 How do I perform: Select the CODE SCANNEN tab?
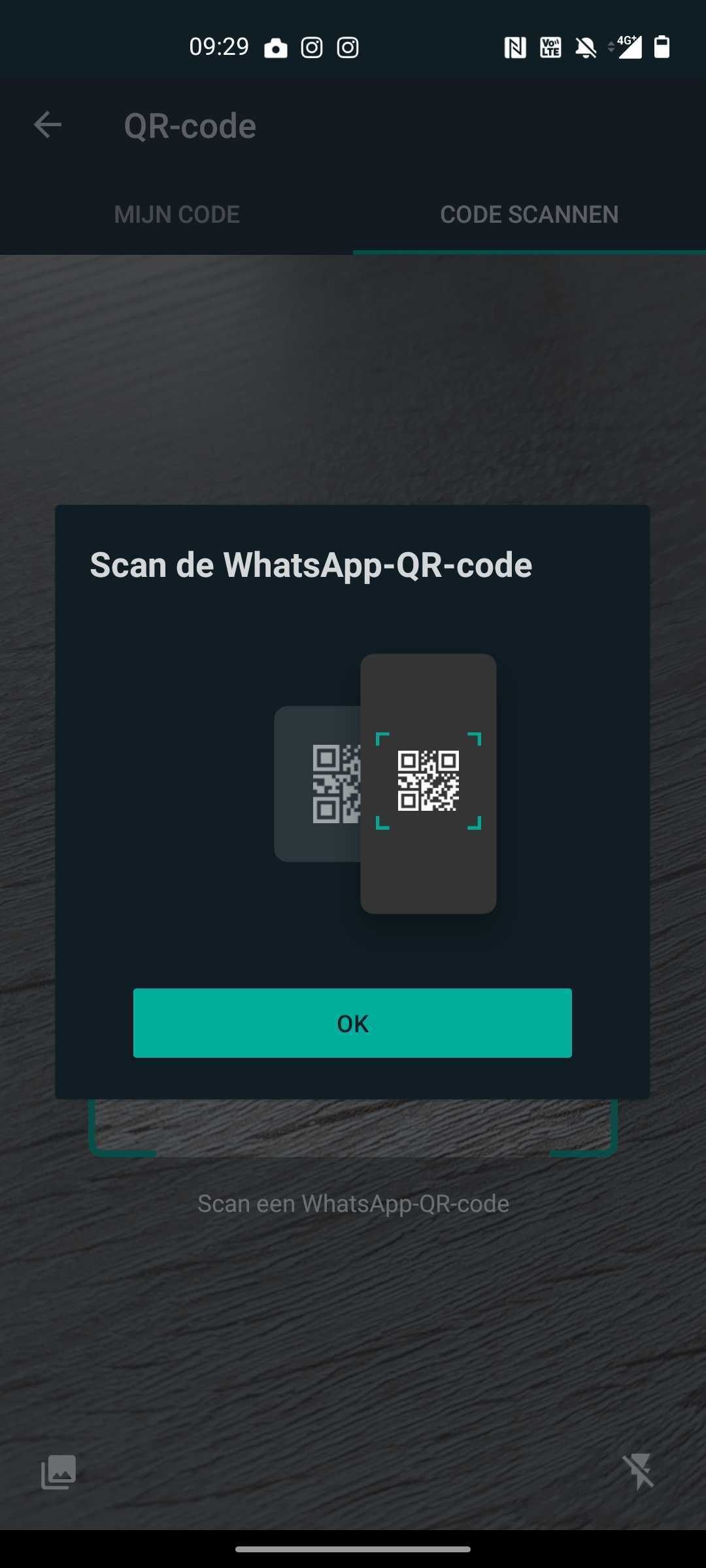529,214
